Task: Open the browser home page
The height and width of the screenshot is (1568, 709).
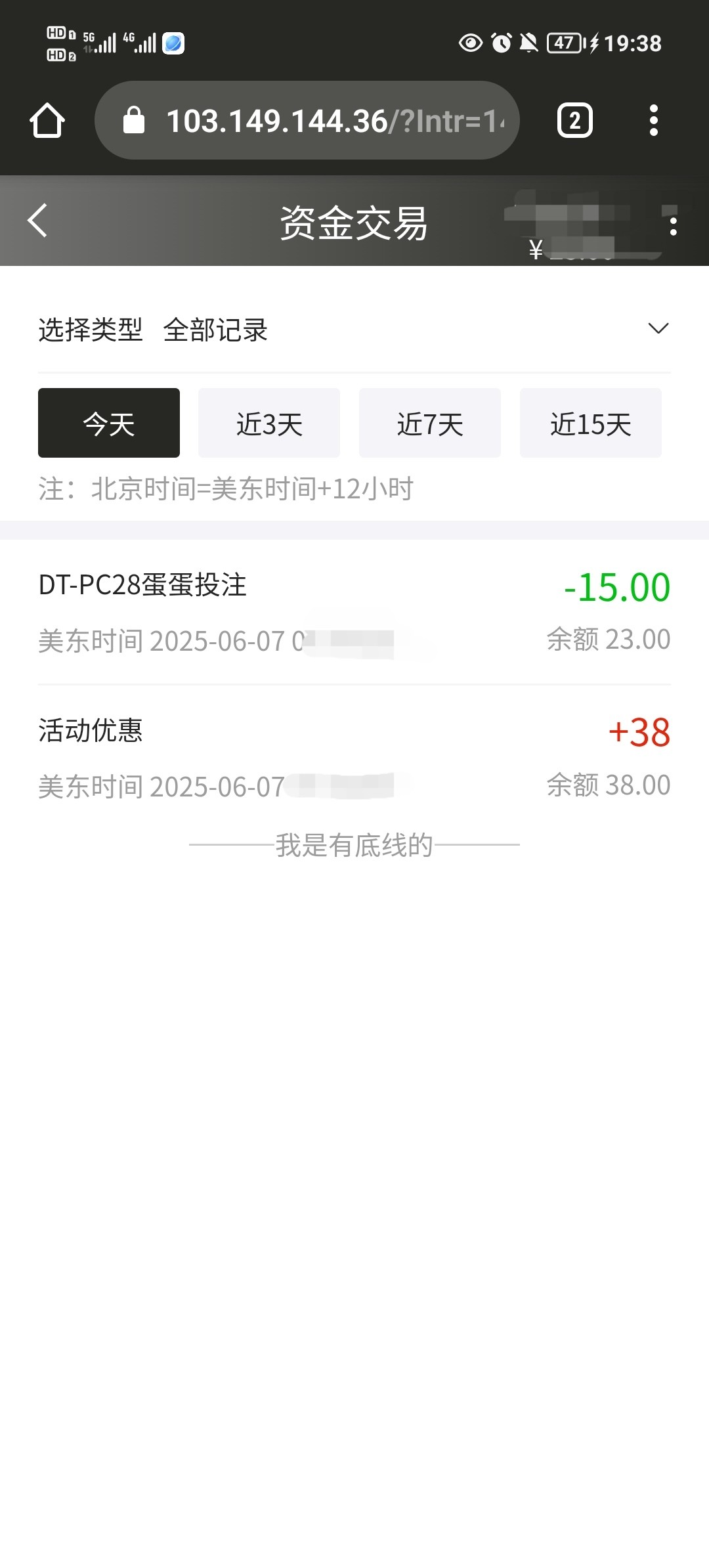Action: [x=47, y=120]
